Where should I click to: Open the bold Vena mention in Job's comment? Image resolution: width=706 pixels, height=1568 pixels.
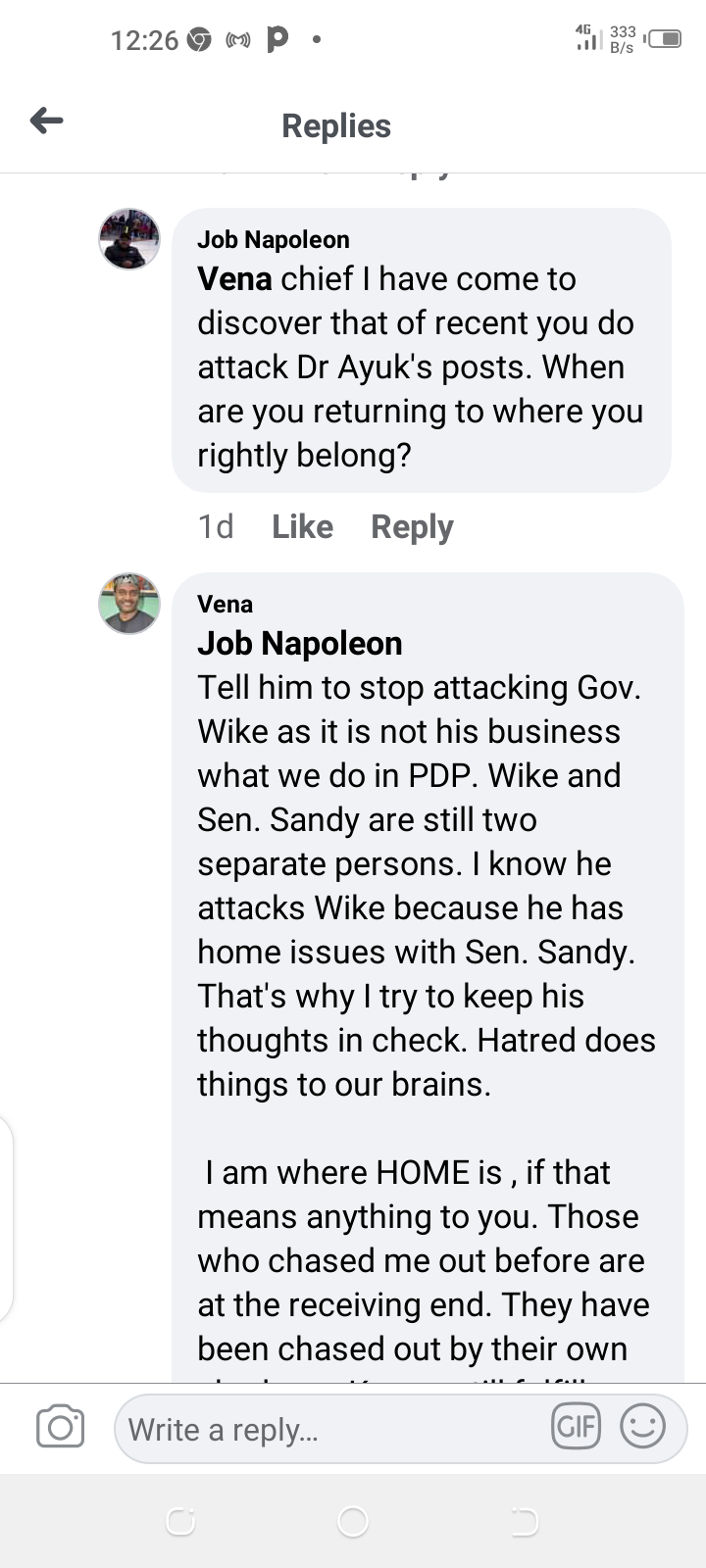click(234, 279)
